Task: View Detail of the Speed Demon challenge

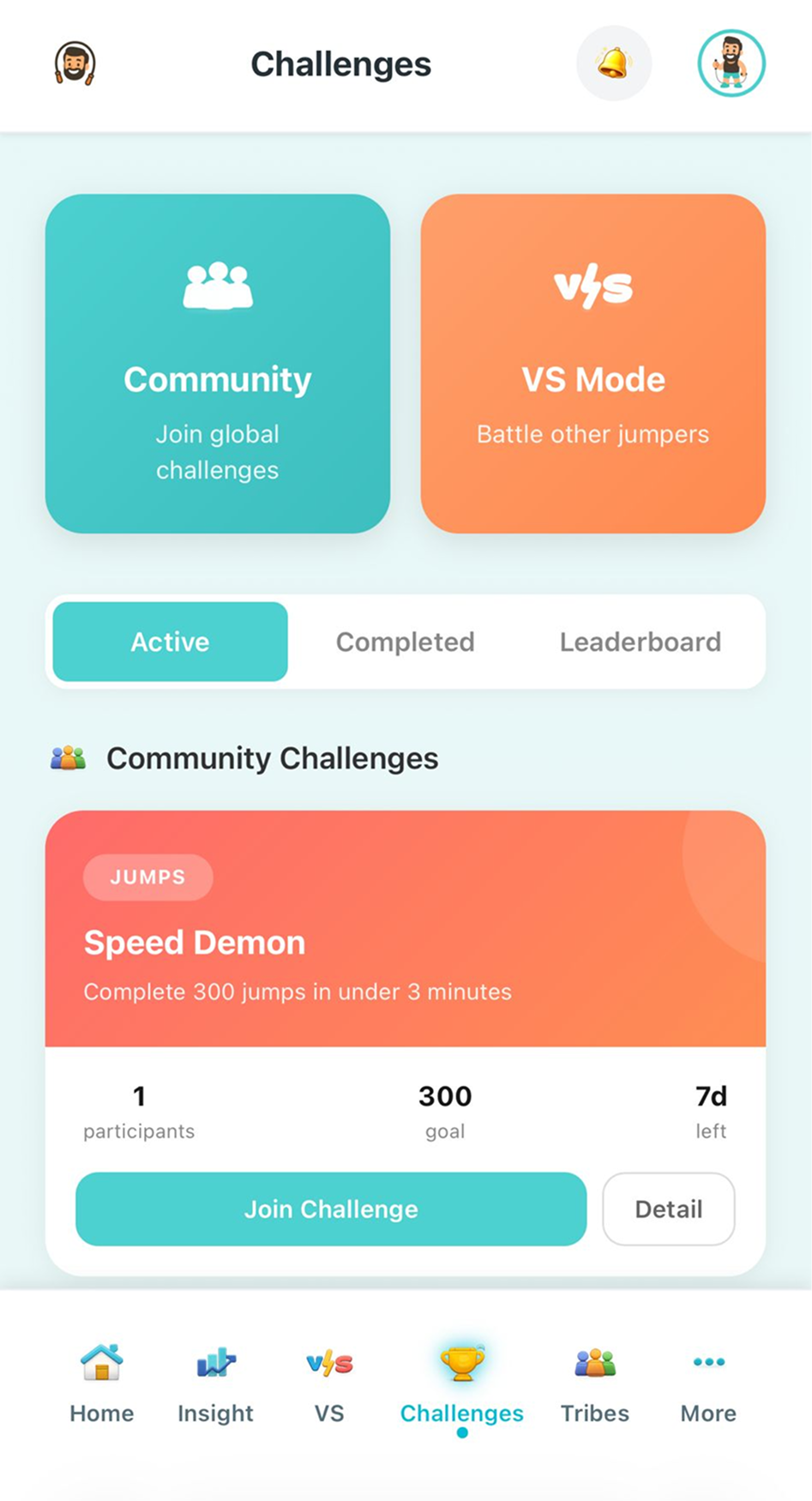Action: [668, 1209]
